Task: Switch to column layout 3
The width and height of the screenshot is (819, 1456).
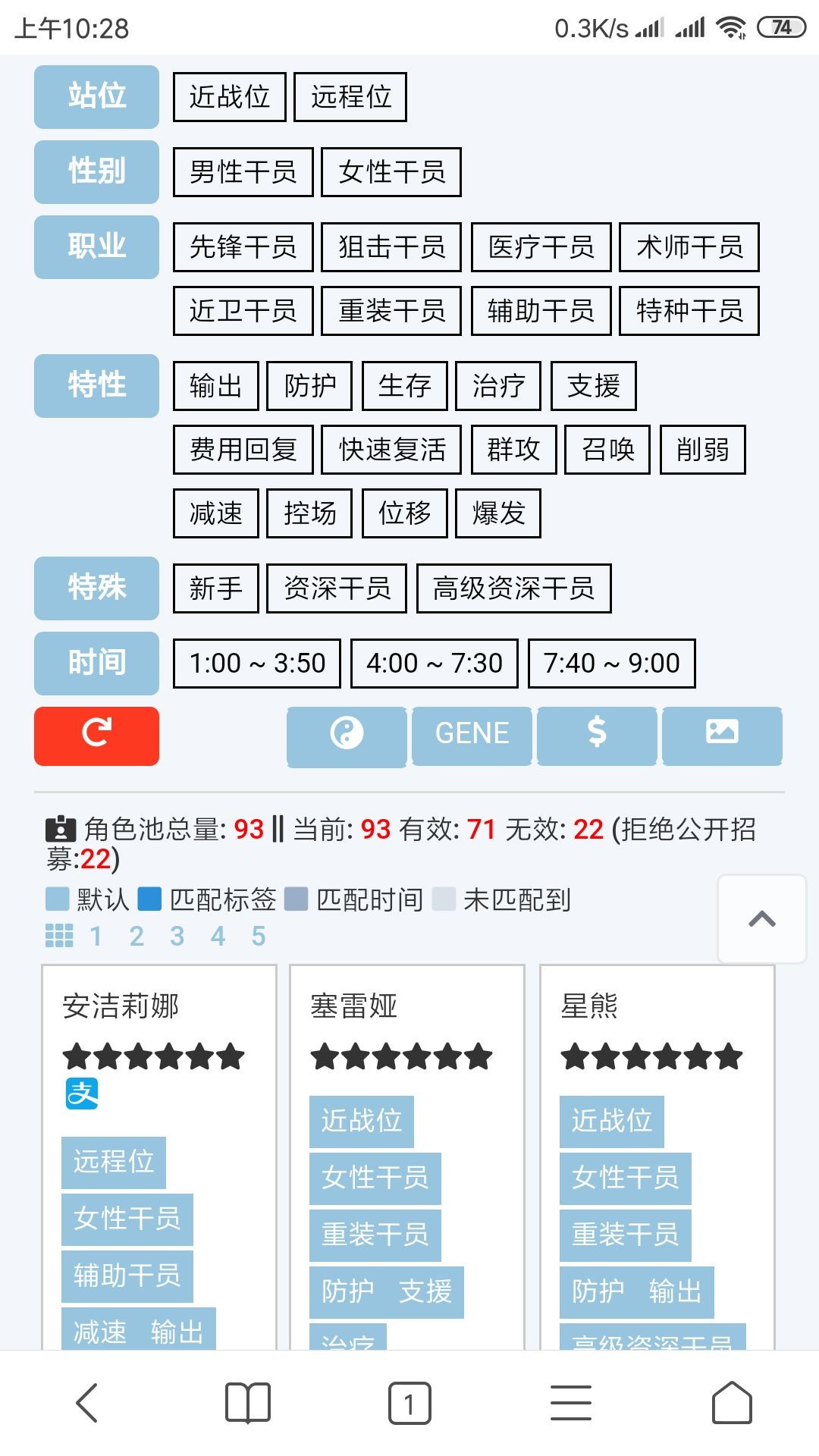Action: pos(177,937)
